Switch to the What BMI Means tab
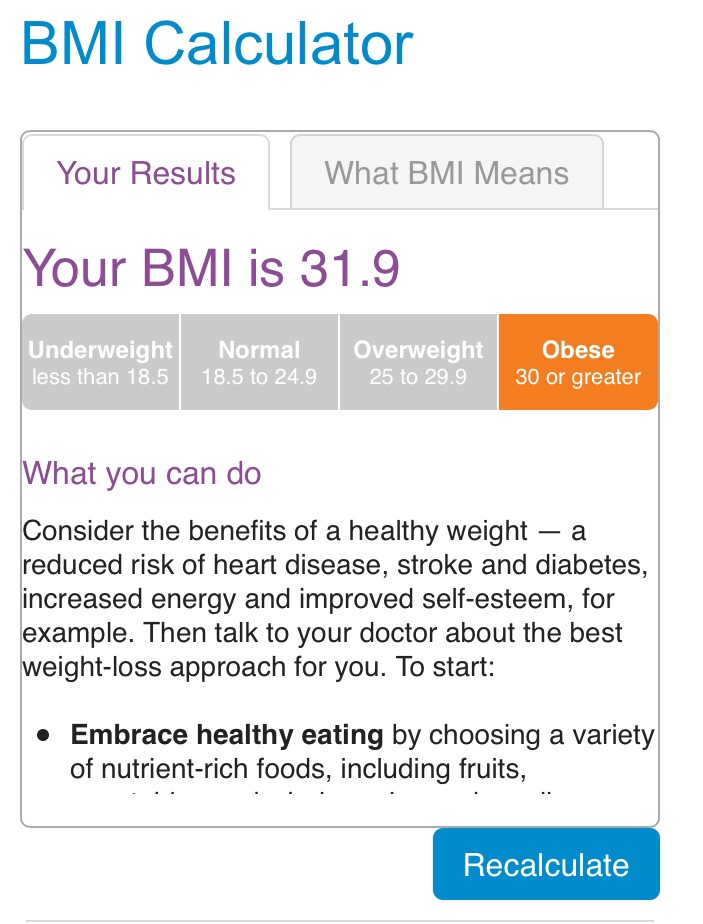Image resolution: width=703 pixels, height=924 pixels. pos(446,173)
